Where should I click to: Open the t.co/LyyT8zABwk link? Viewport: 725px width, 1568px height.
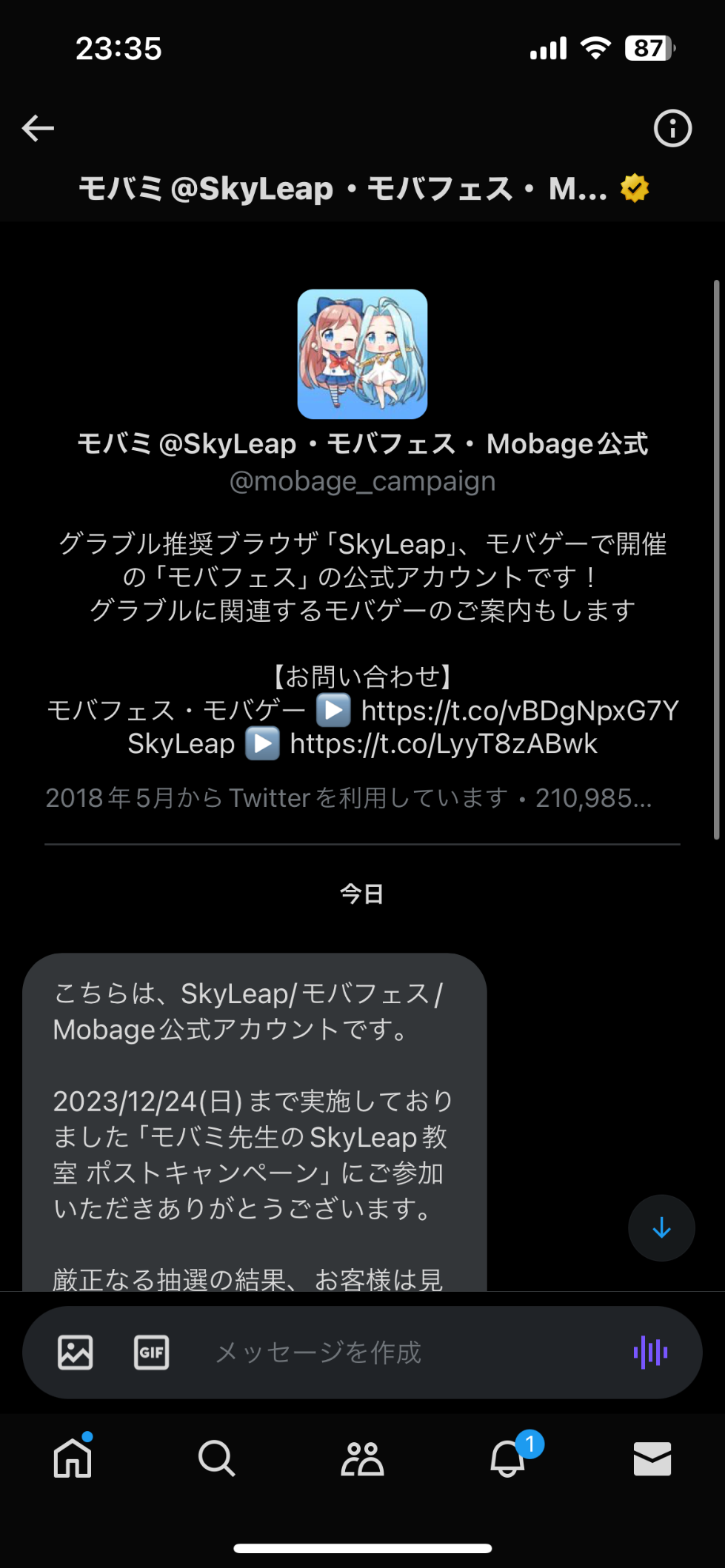pos(443,744)
